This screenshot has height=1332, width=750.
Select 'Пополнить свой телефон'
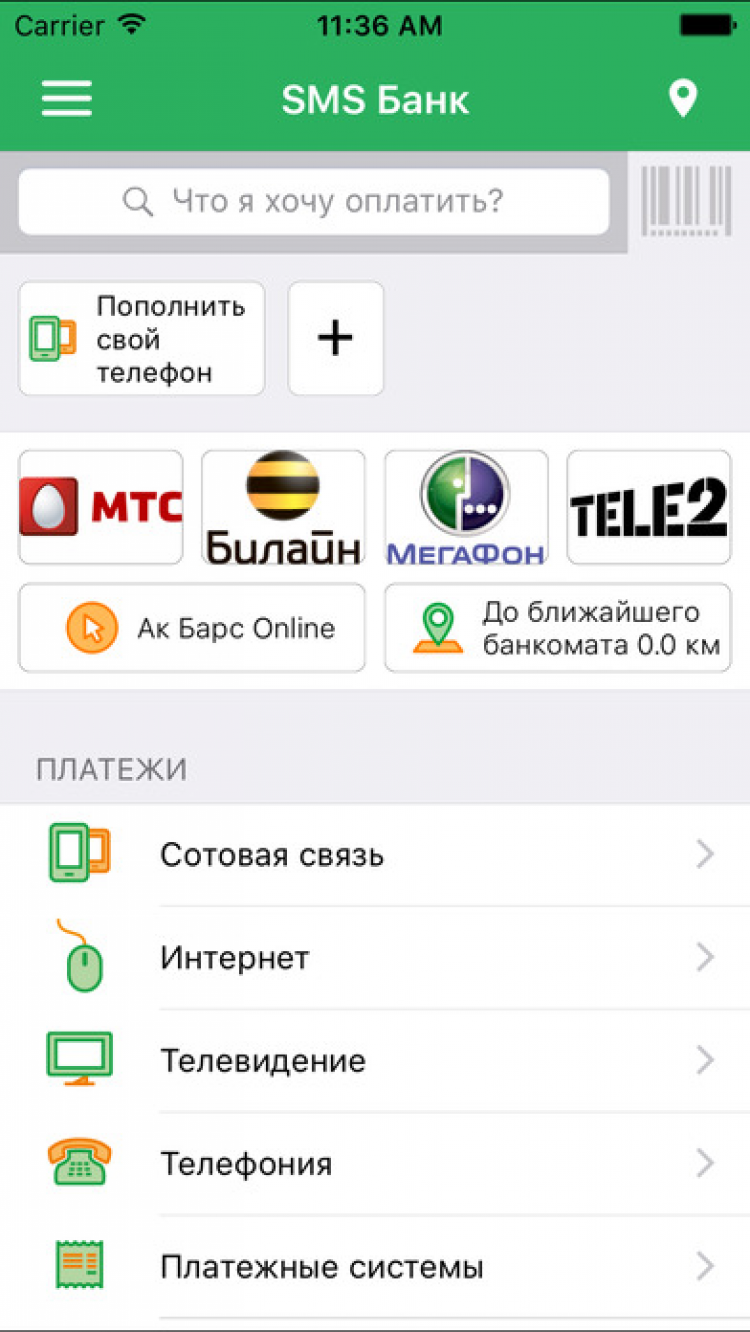point(141,339)
